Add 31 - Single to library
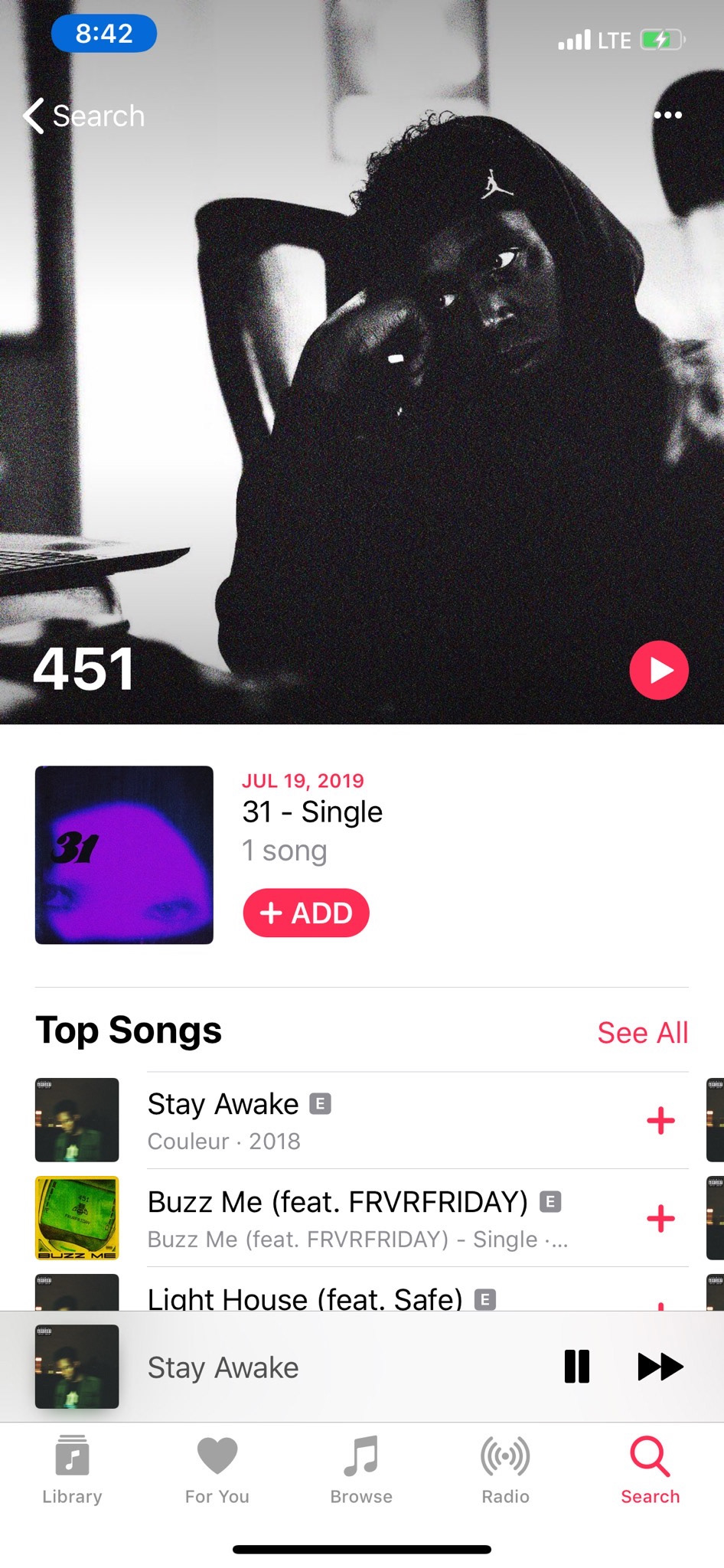 [306, 913]
